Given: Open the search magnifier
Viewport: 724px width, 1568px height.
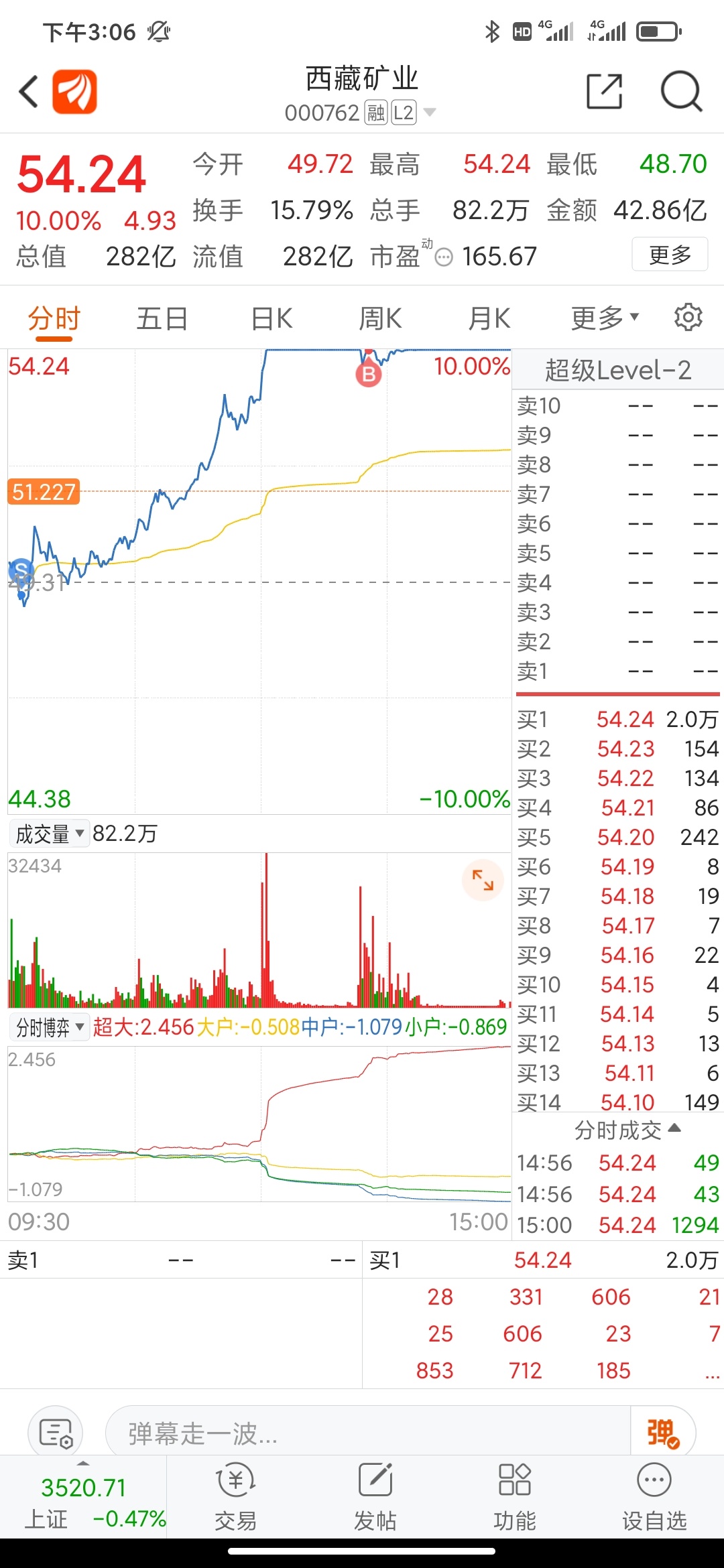Looking at the screenshot, I should coord(681,91).
